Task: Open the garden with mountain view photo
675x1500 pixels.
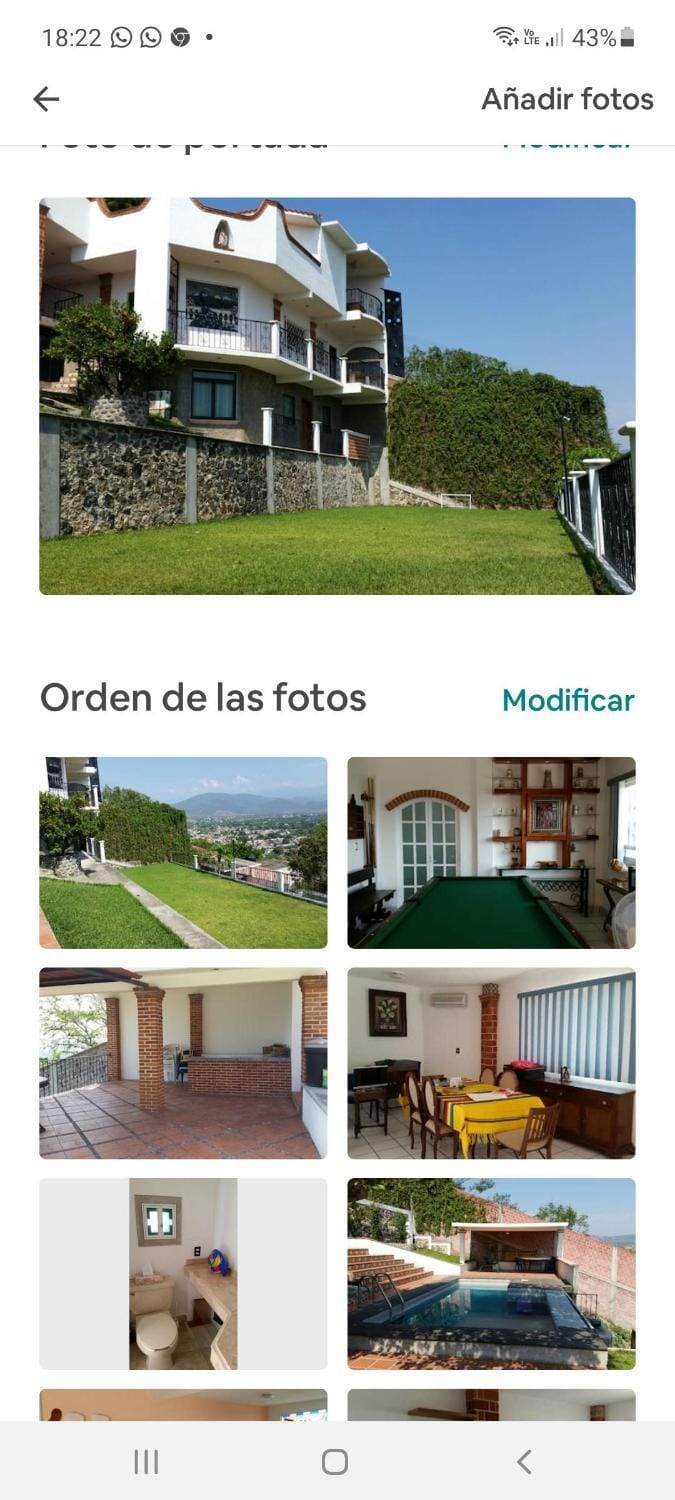Action: tap(183, 852)
